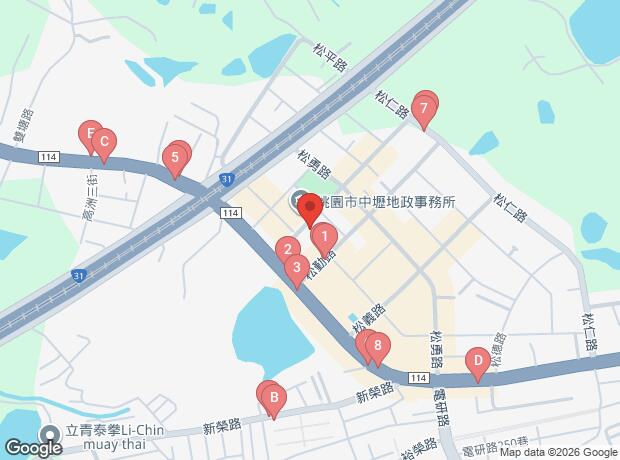
Task: Select map marker number 1
Action: pyautogui.click(x=324, y=238)
